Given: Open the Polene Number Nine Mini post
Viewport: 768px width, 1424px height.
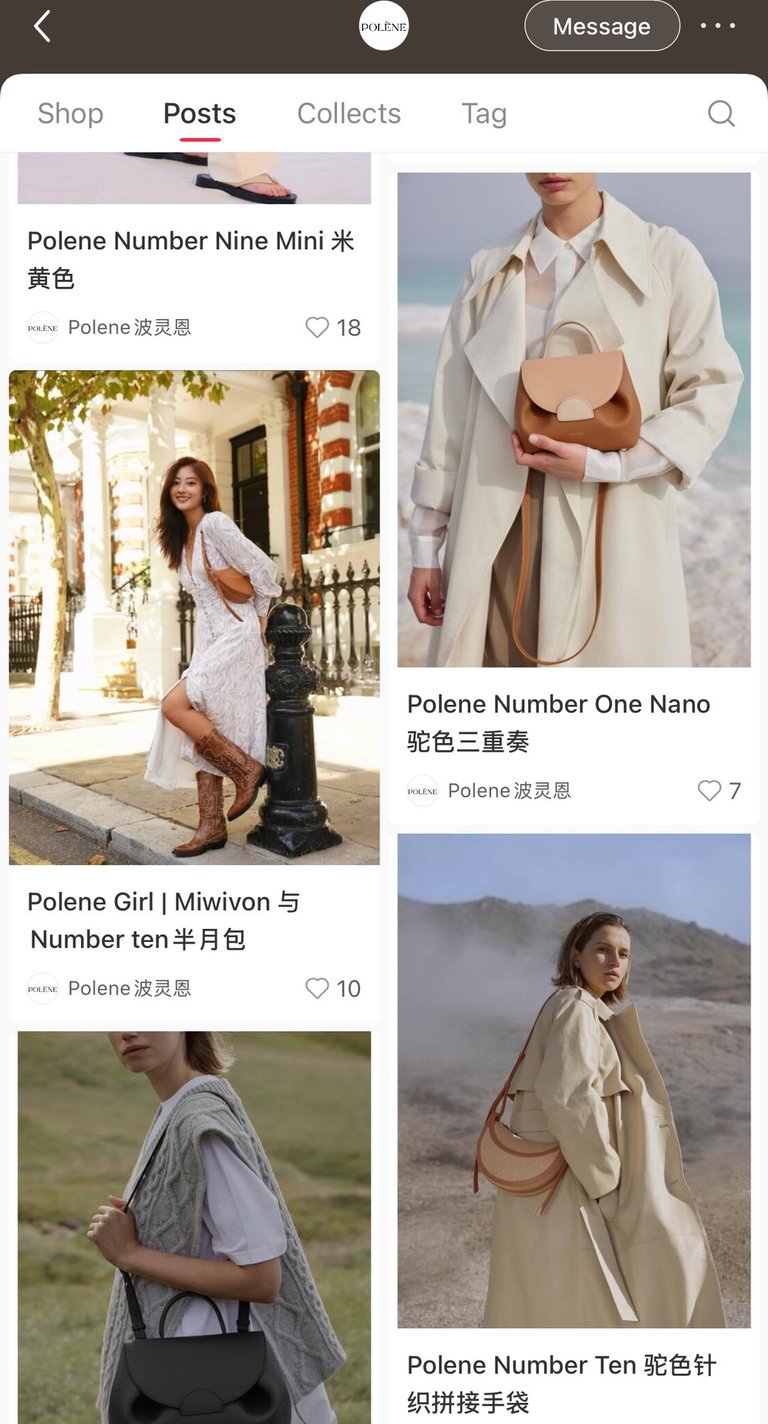Looking at the screenshot, I should pyautogui.click(x=190, y=258).
